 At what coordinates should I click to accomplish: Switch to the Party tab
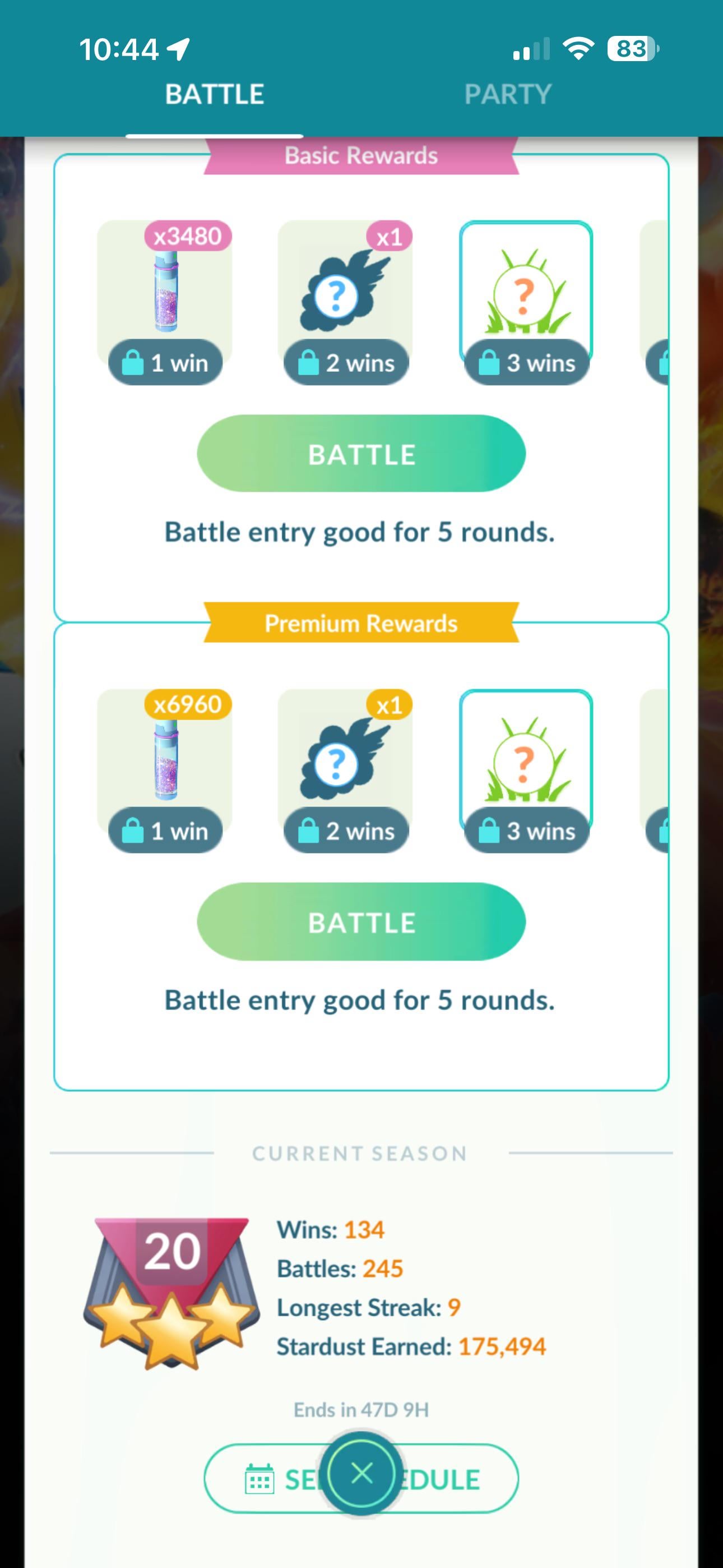(x=508, y=94)
